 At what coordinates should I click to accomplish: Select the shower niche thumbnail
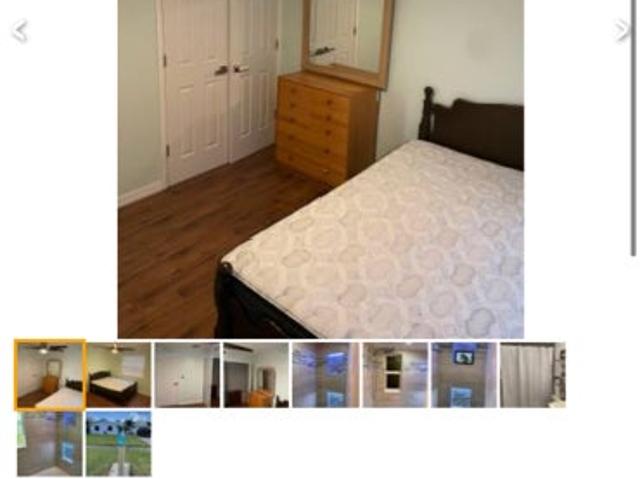pos(463,375)
